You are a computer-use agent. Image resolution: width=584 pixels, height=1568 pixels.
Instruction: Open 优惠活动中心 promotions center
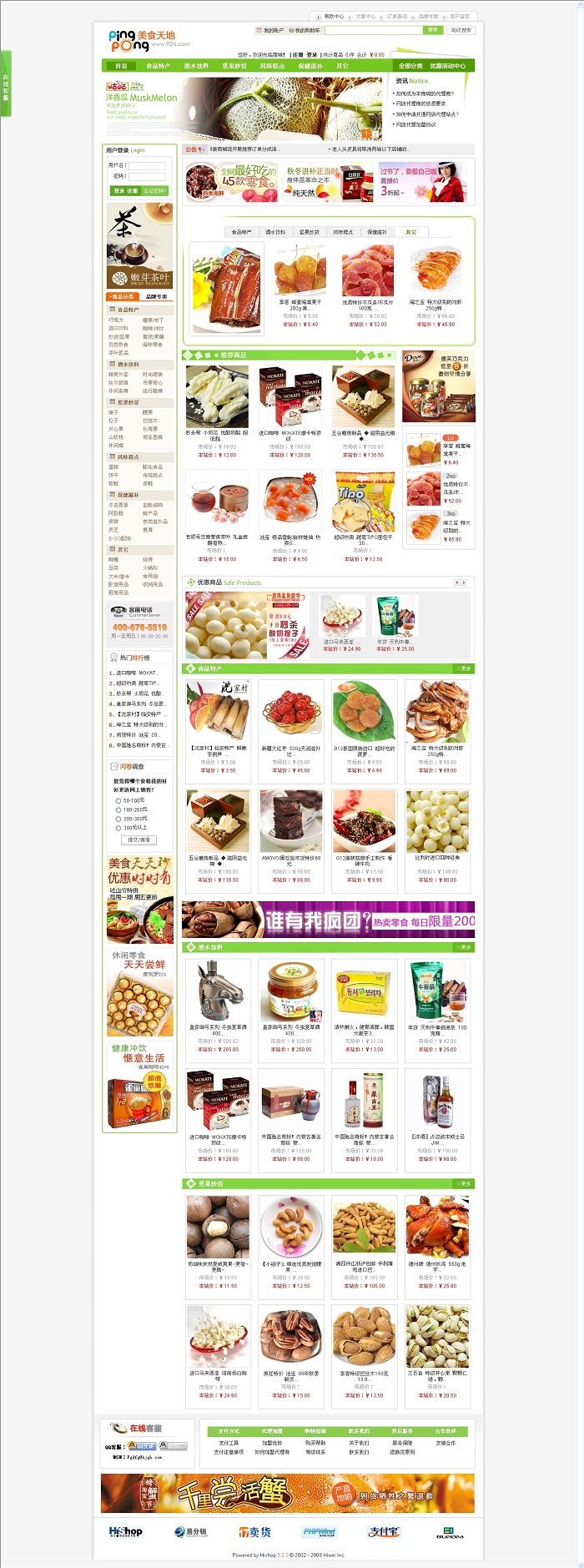[x=447, y=66]
